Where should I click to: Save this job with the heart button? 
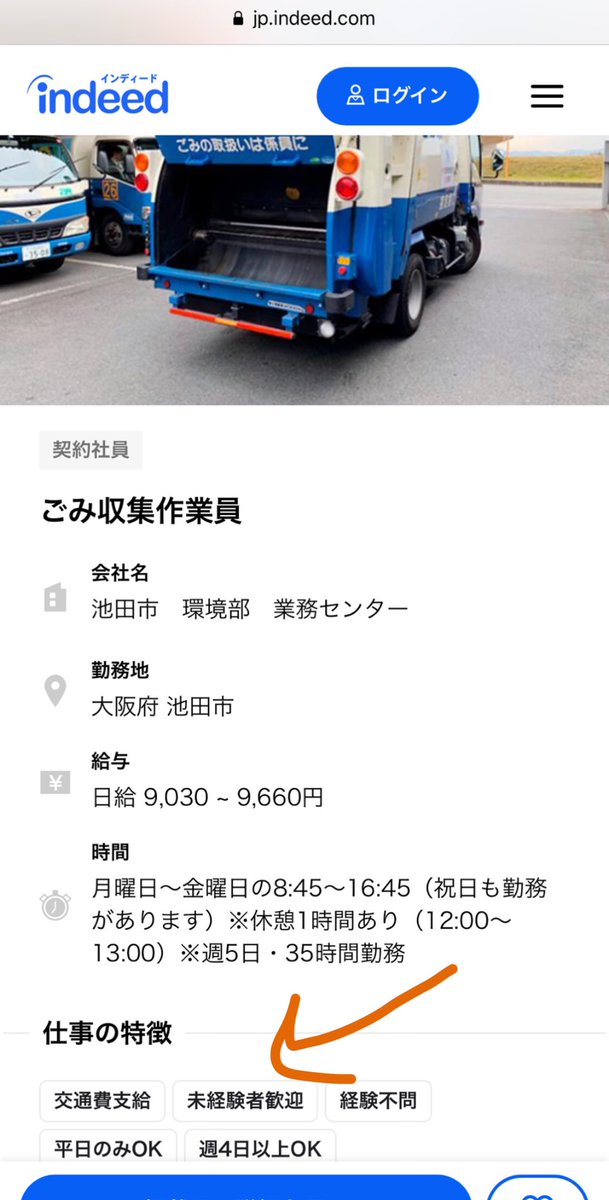click(x=536, y=1190)
